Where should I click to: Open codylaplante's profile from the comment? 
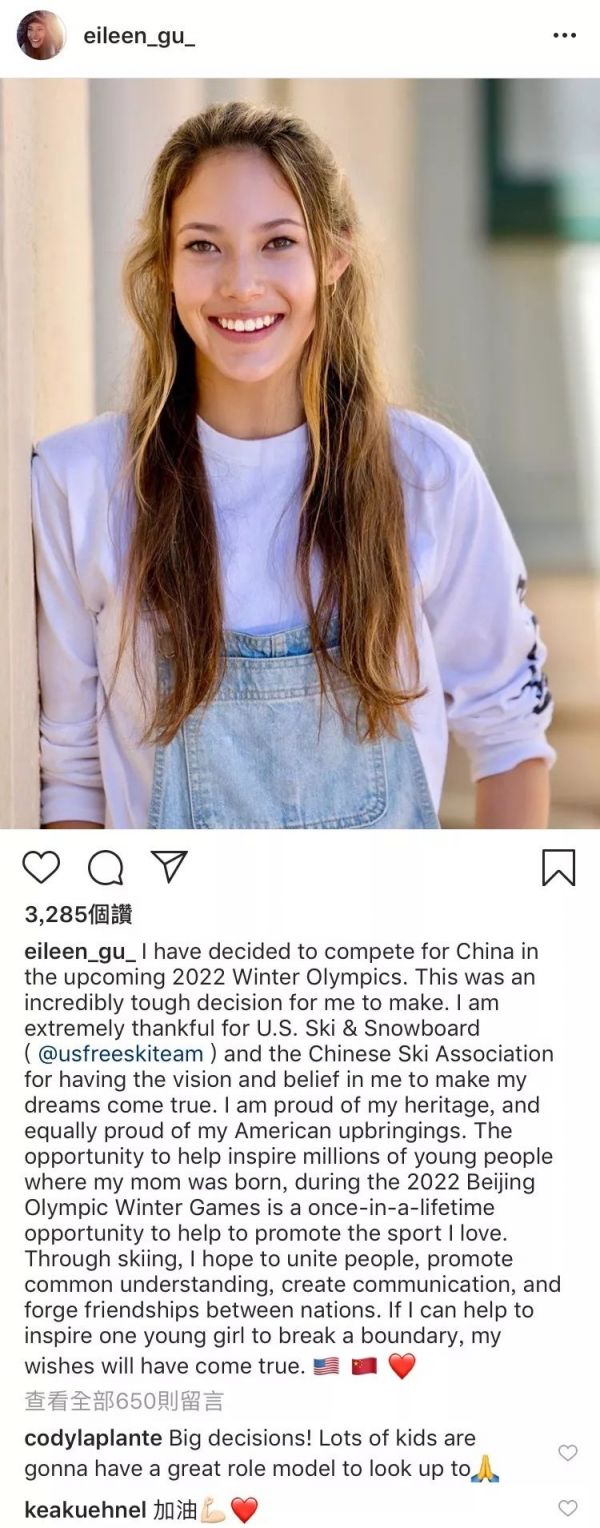(93, 1439)
